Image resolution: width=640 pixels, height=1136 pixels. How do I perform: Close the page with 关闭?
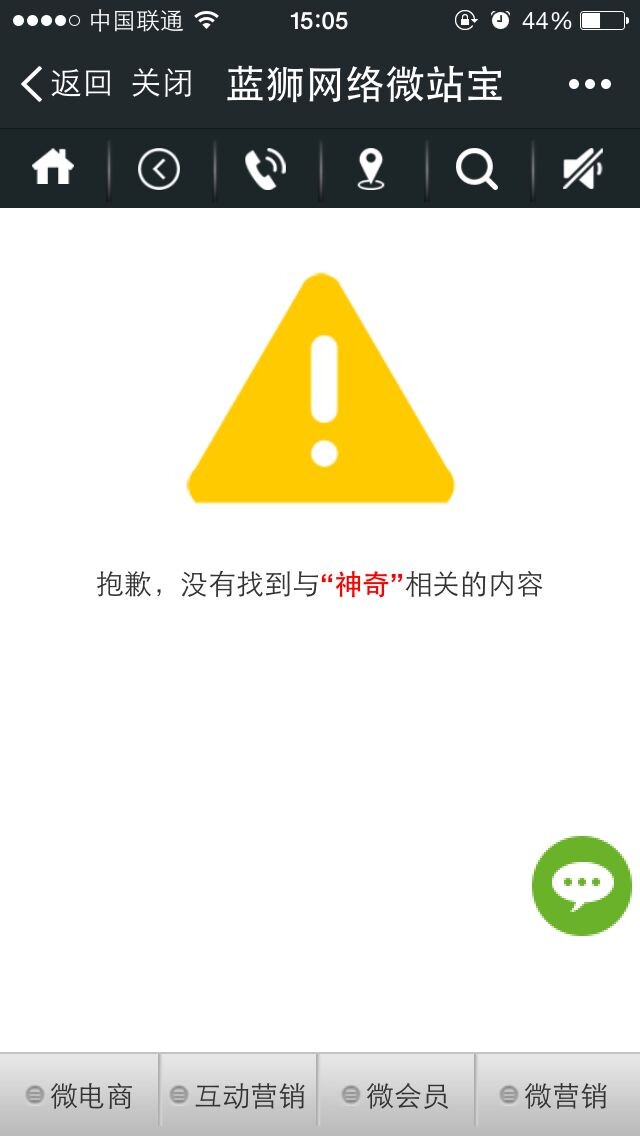[x=162, y=84]
